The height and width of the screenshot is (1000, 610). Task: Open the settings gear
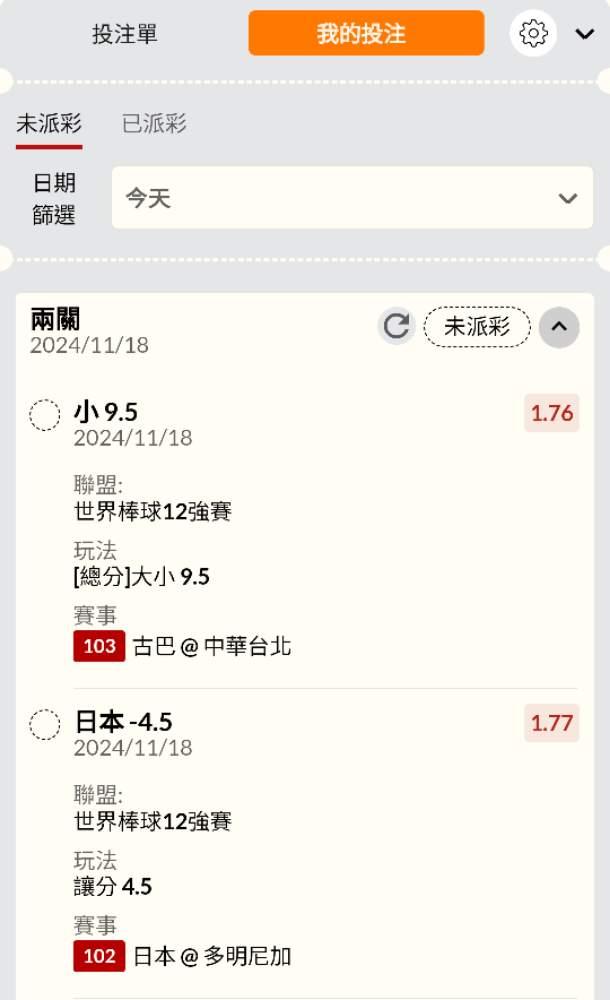pos(533,34)
